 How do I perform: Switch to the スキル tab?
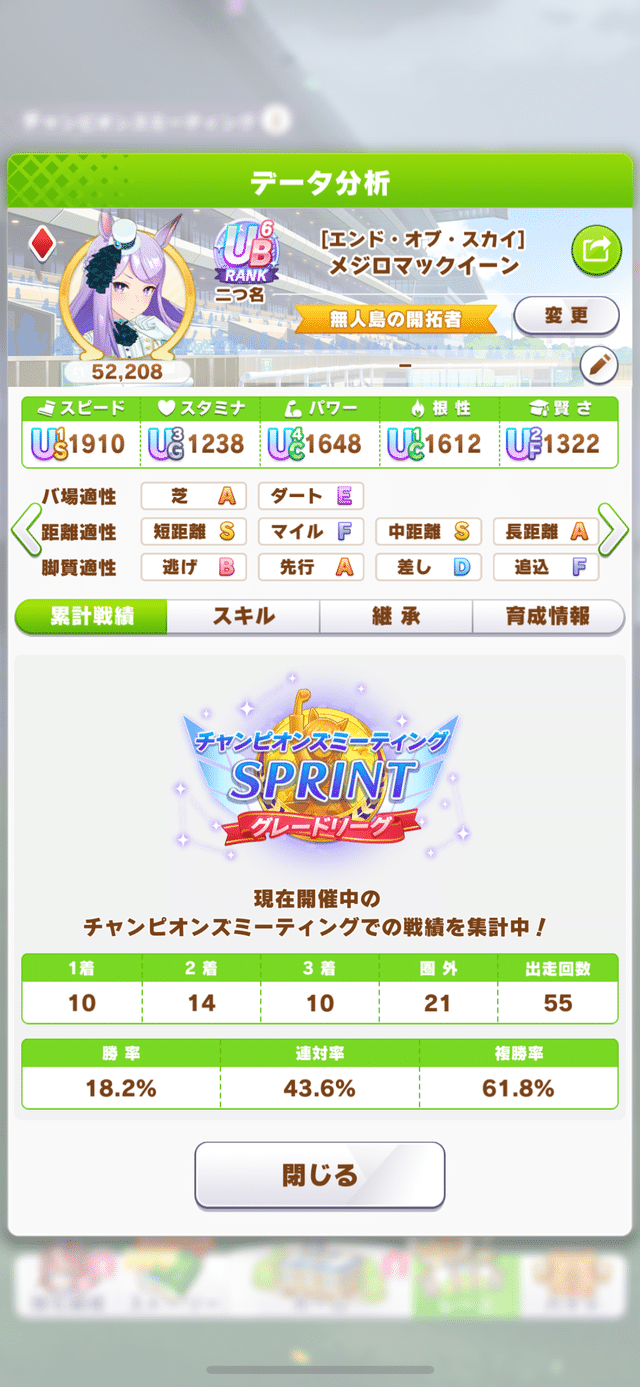[x=243, y=617]
